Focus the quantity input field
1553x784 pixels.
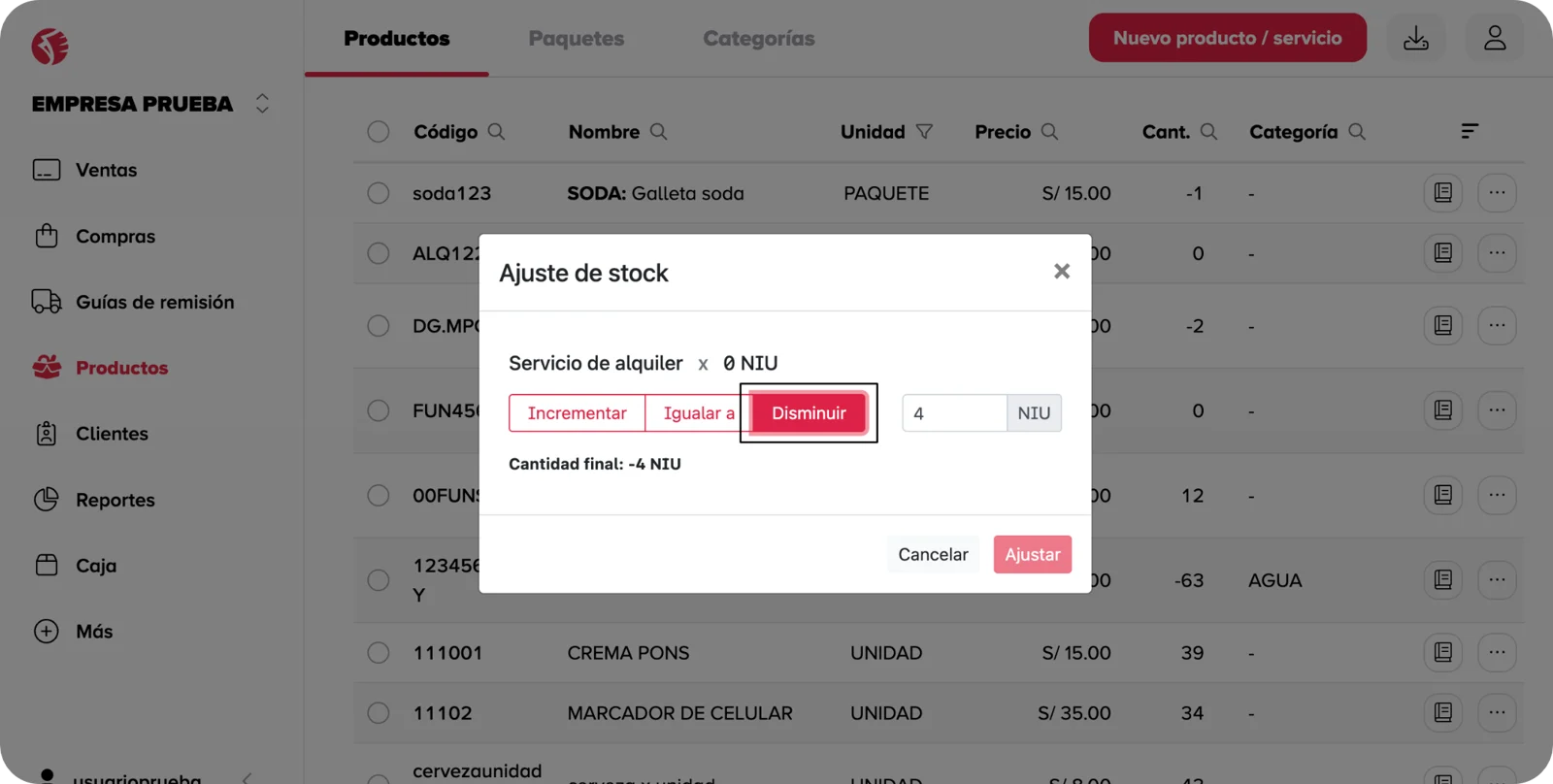(x=953, y=413)
